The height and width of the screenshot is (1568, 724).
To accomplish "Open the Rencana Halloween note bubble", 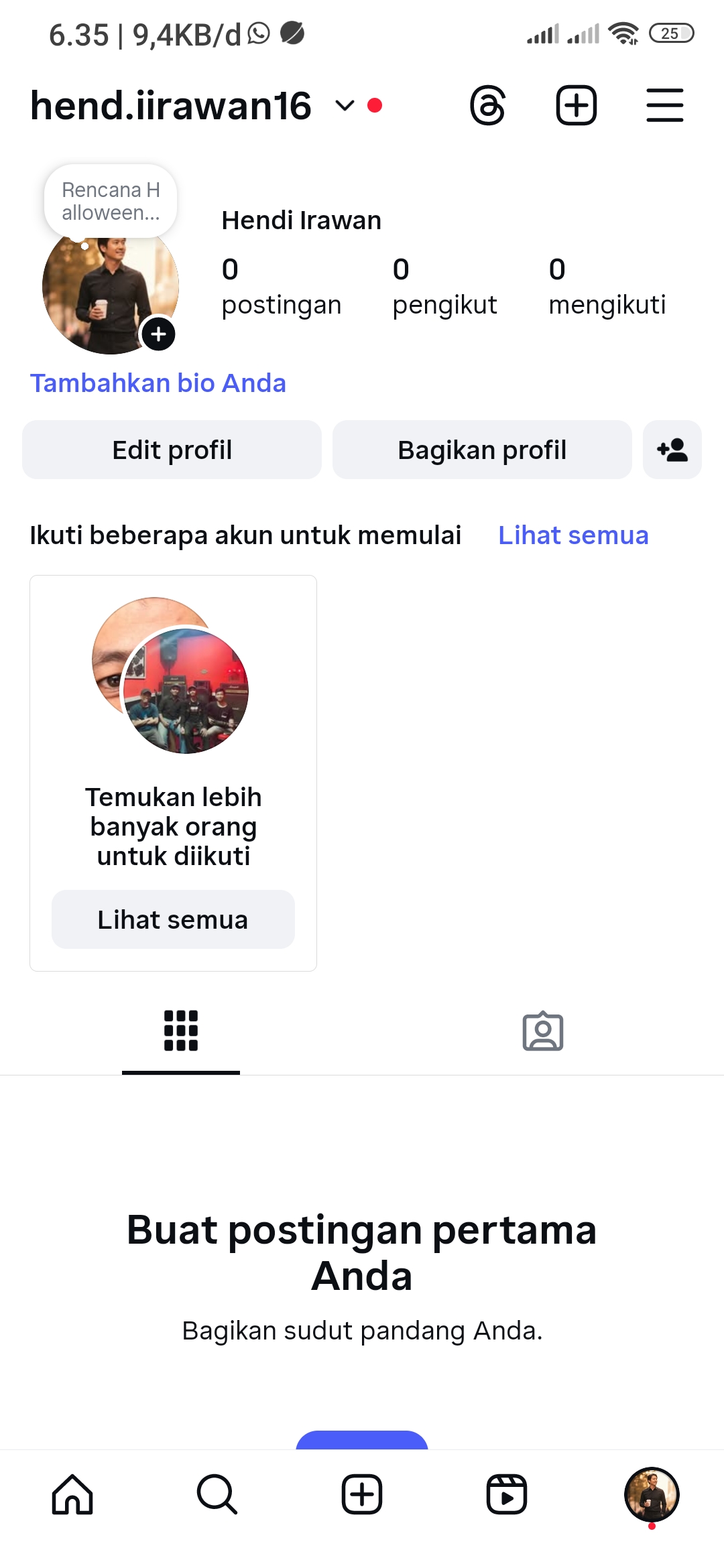I will [111, 201].
